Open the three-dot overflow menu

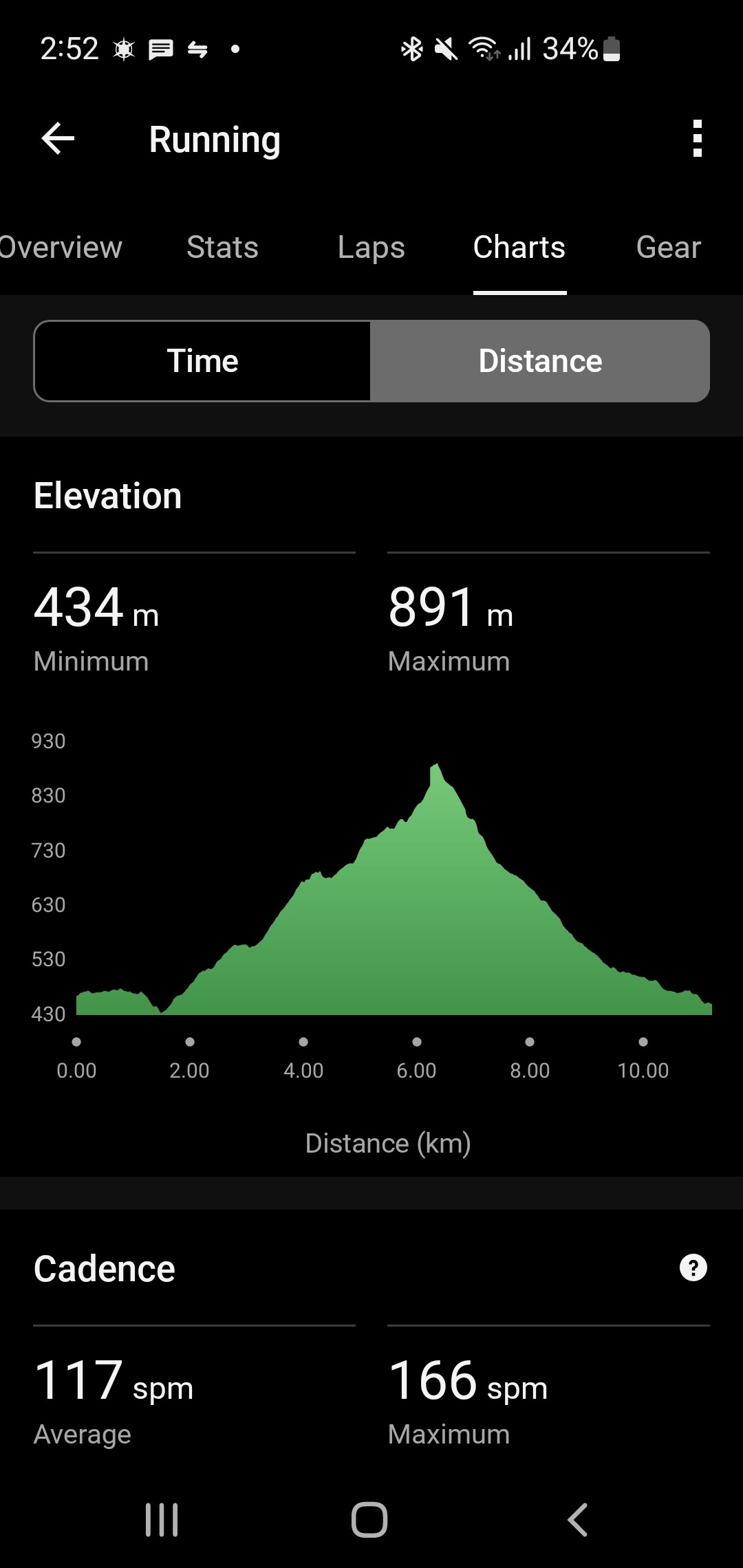coord(697,139)
